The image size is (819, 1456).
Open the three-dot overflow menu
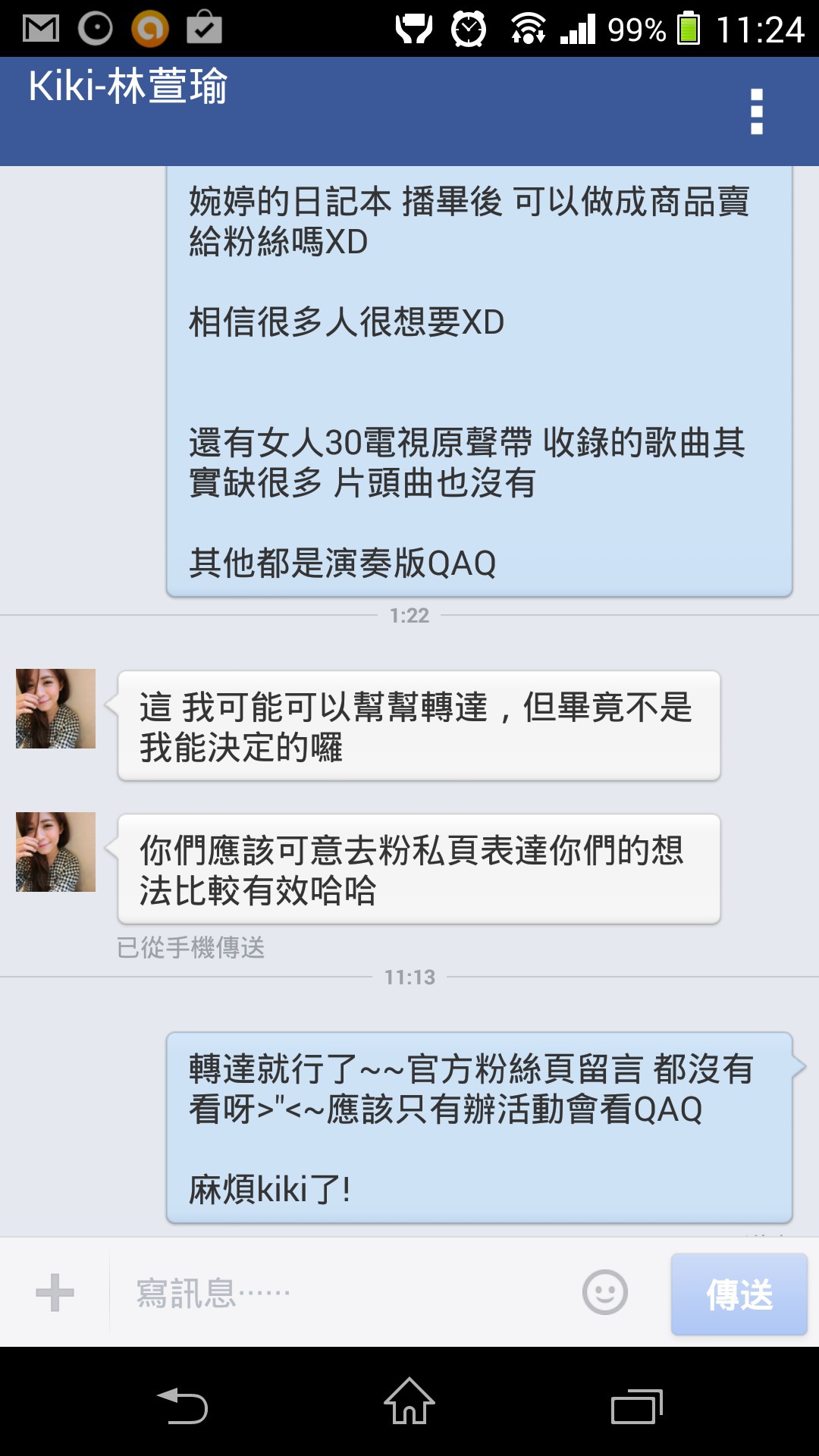coord(756,112)
